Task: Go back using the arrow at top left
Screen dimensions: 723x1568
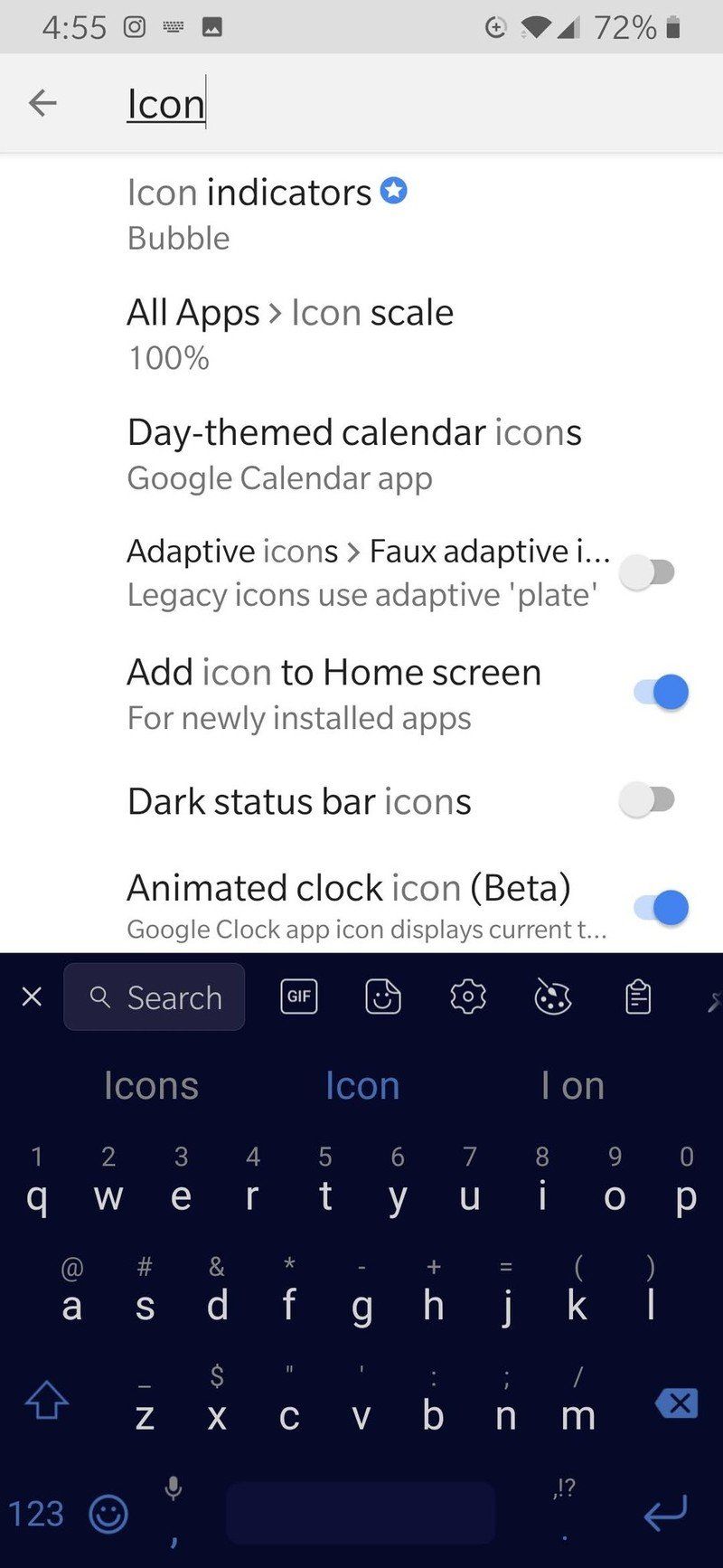Action: (42, 103)
